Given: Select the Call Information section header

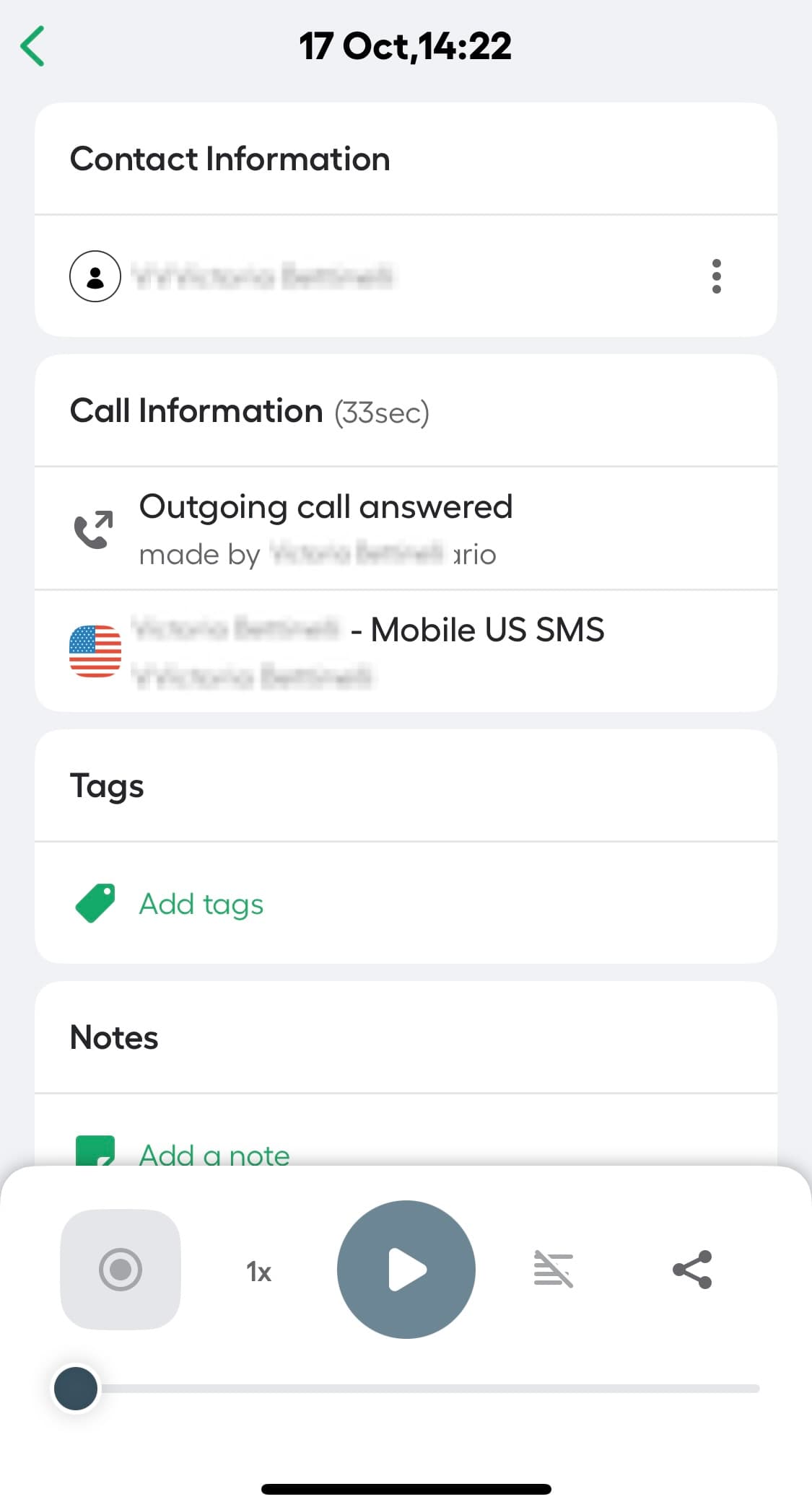Looking at the screenshot, I should tap(196, 410).
